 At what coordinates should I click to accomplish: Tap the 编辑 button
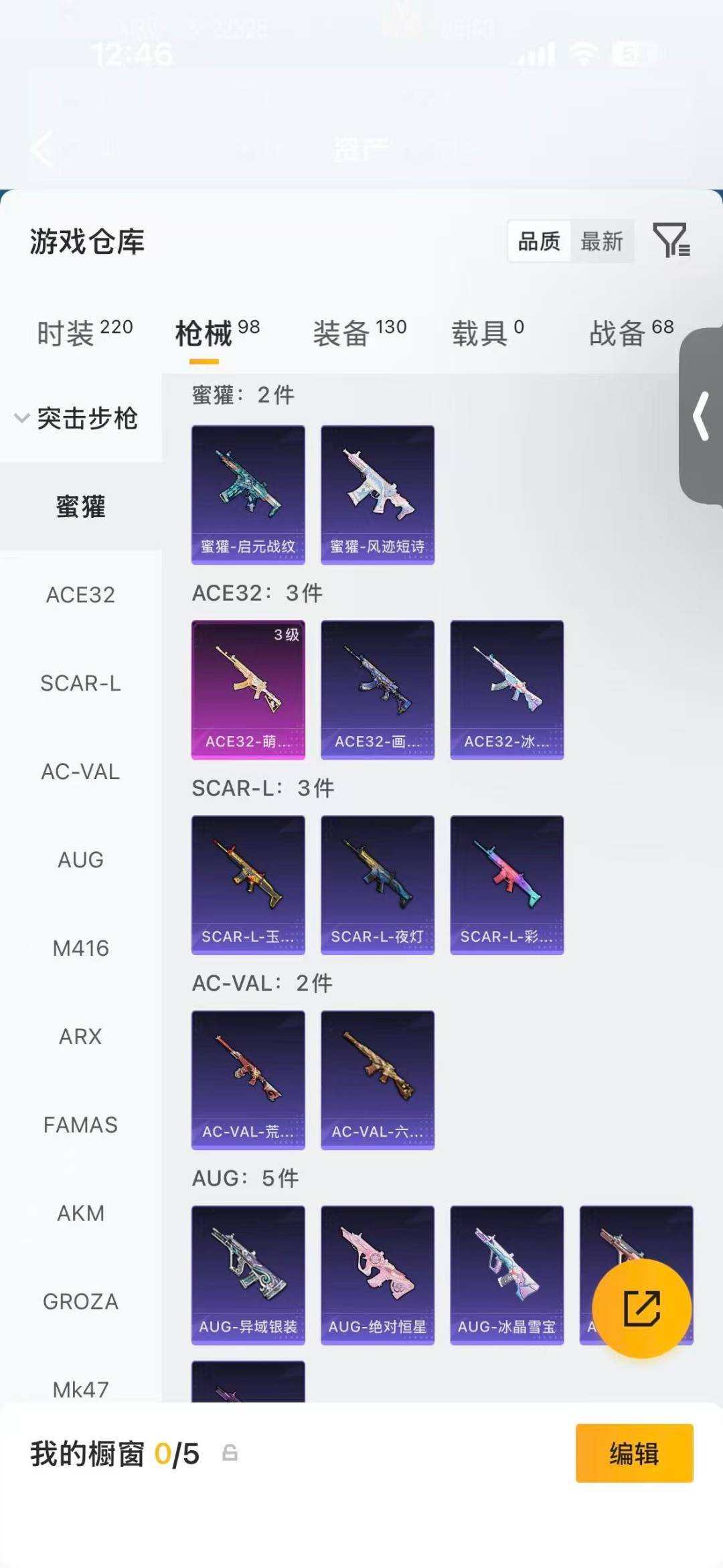[634, 1453]
